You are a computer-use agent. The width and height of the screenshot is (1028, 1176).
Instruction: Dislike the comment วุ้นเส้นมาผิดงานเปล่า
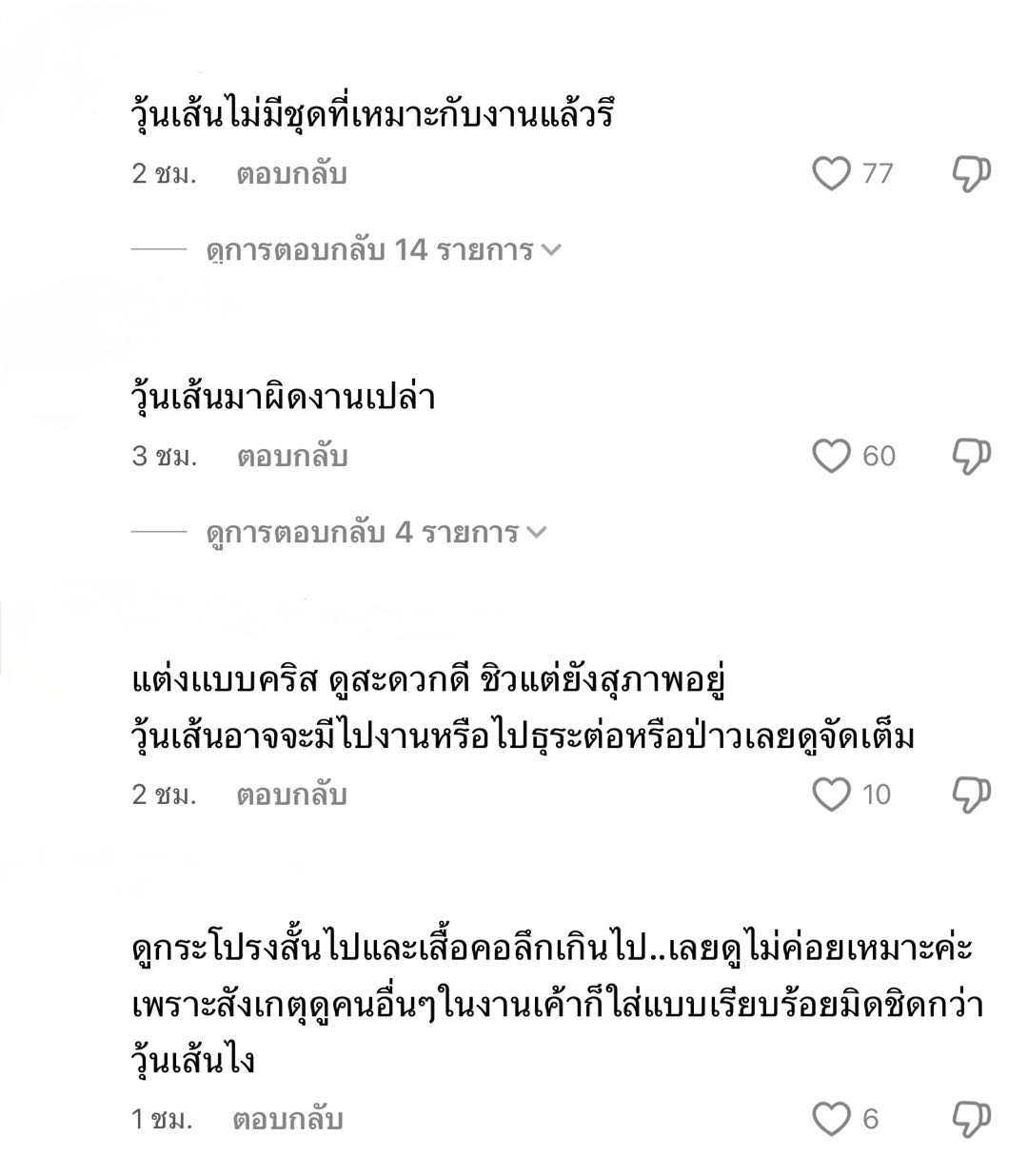[971, 456]
